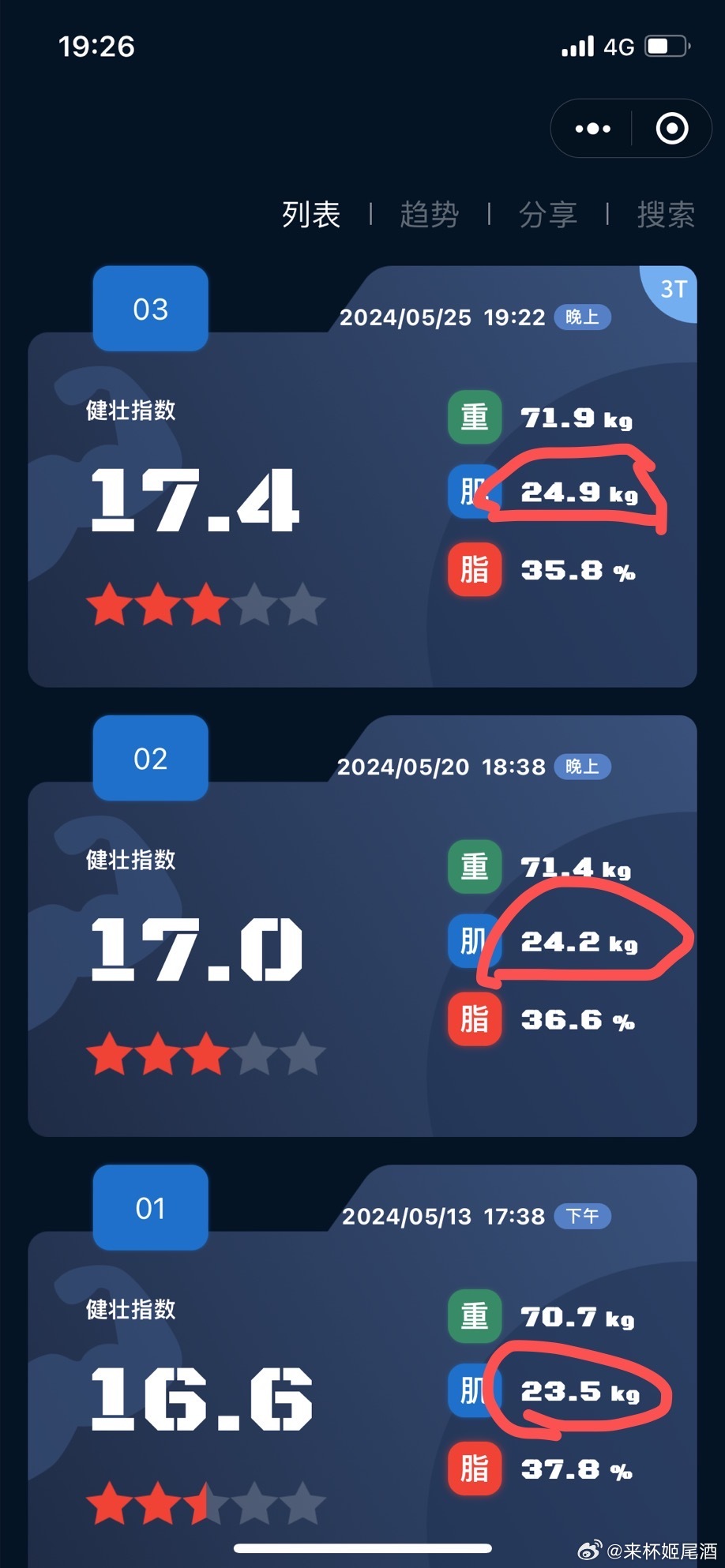Open record 02 from 2024/05/20

(362, 955)
